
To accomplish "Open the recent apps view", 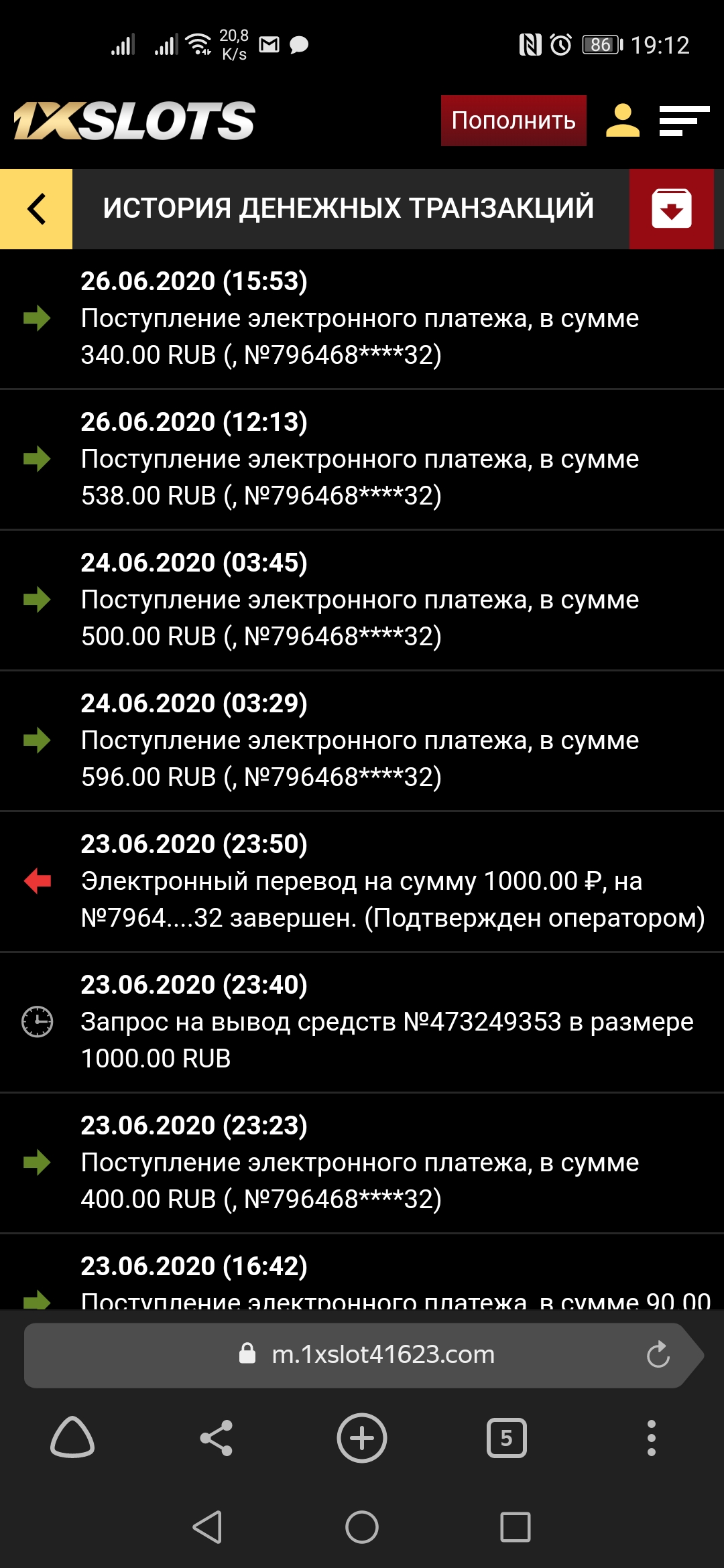I will (516, 1528).
